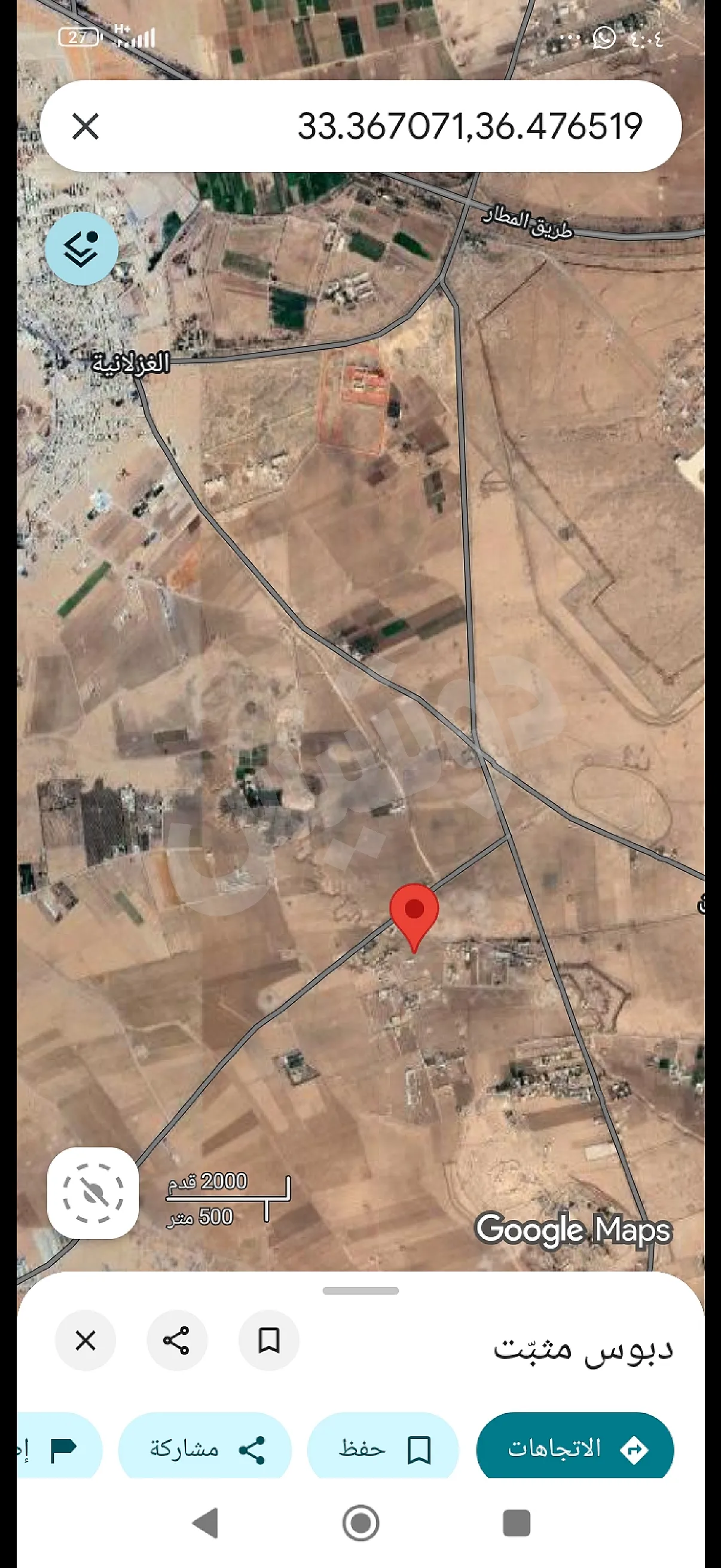Go to the home screen
721x1568 pixels.
(x=360, y=1523)
